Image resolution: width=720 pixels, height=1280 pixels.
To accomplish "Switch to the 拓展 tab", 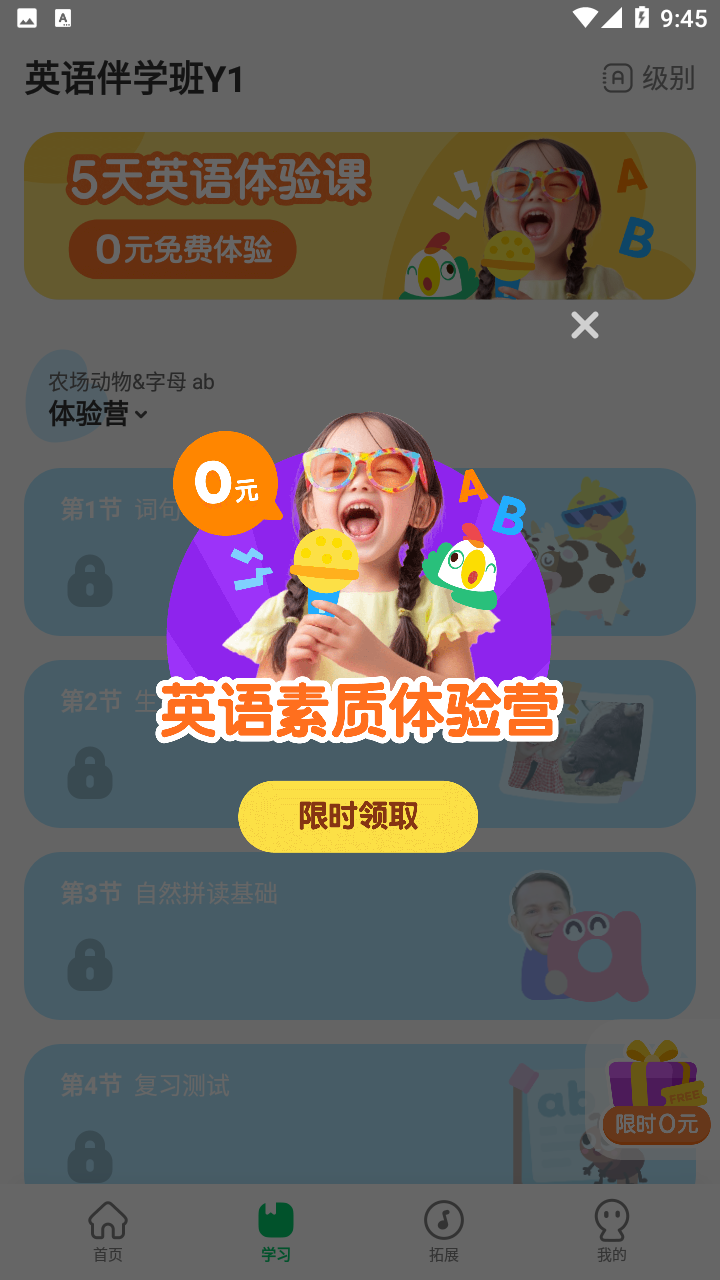I will click(x=444, y=1232).
